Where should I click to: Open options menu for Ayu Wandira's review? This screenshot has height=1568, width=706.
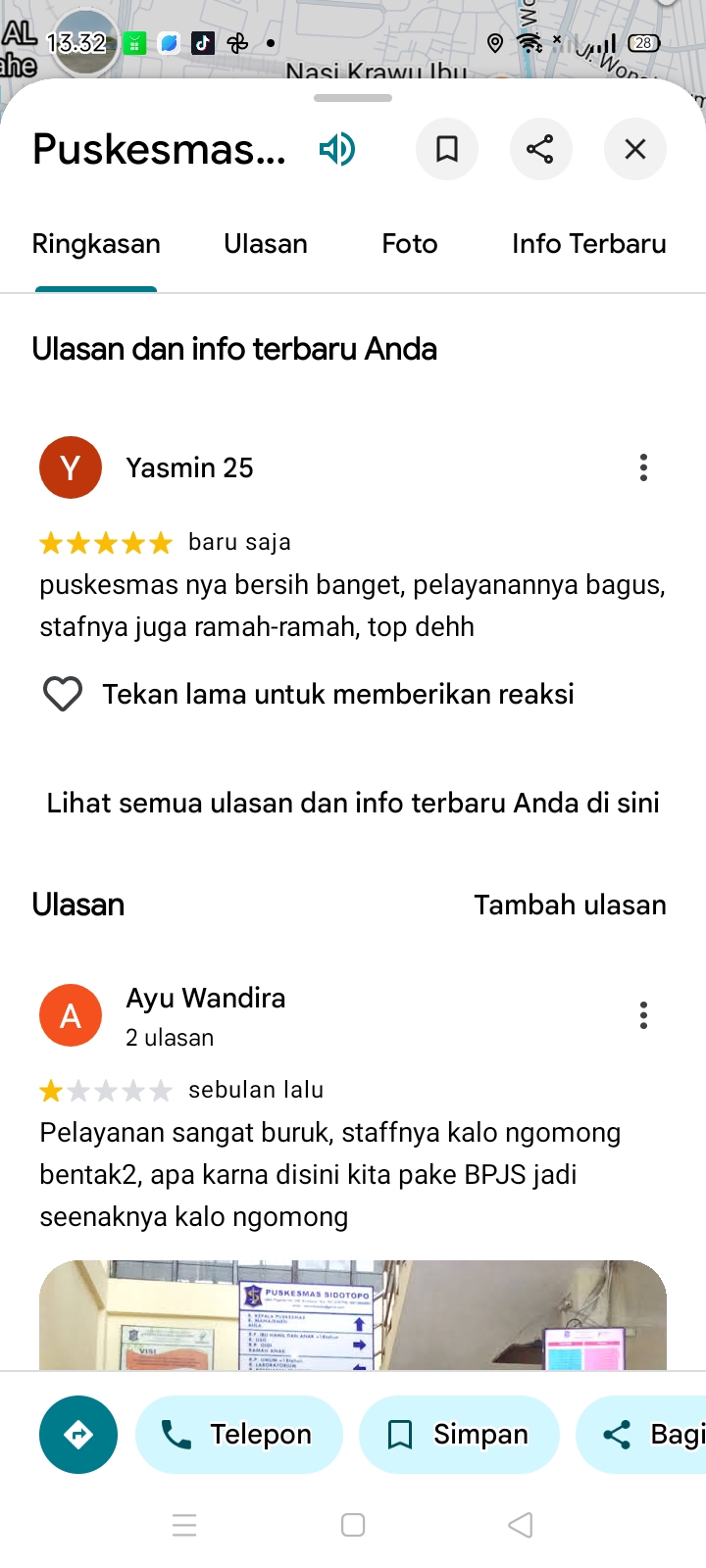click(x=643, y=1015)
